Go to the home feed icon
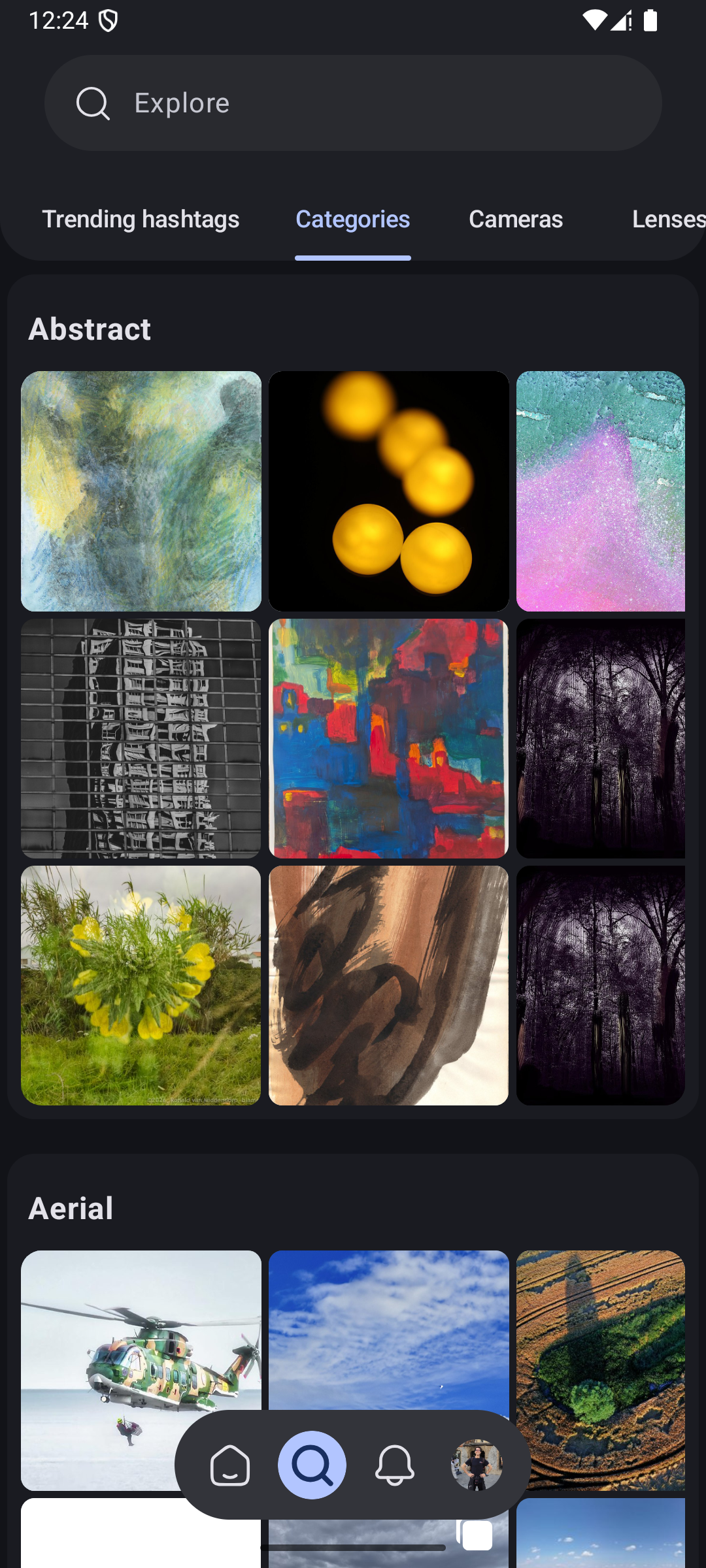This screenshot has height=1568, width=706. [x=230, y=1465]
